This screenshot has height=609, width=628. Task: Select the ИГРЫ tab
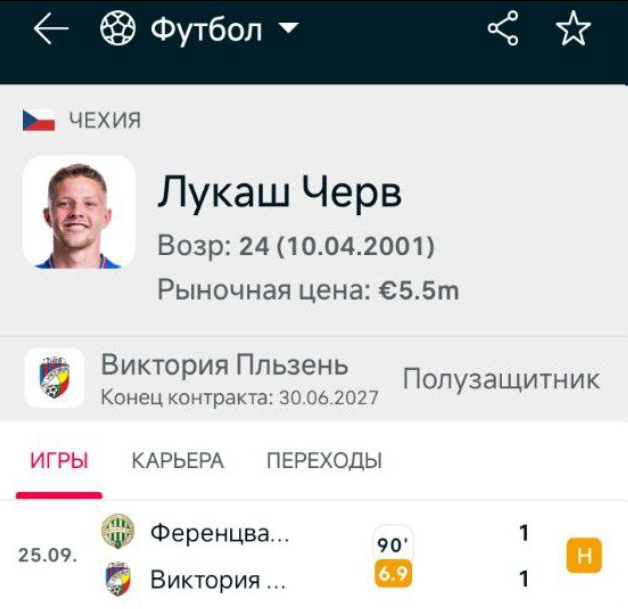59,461
